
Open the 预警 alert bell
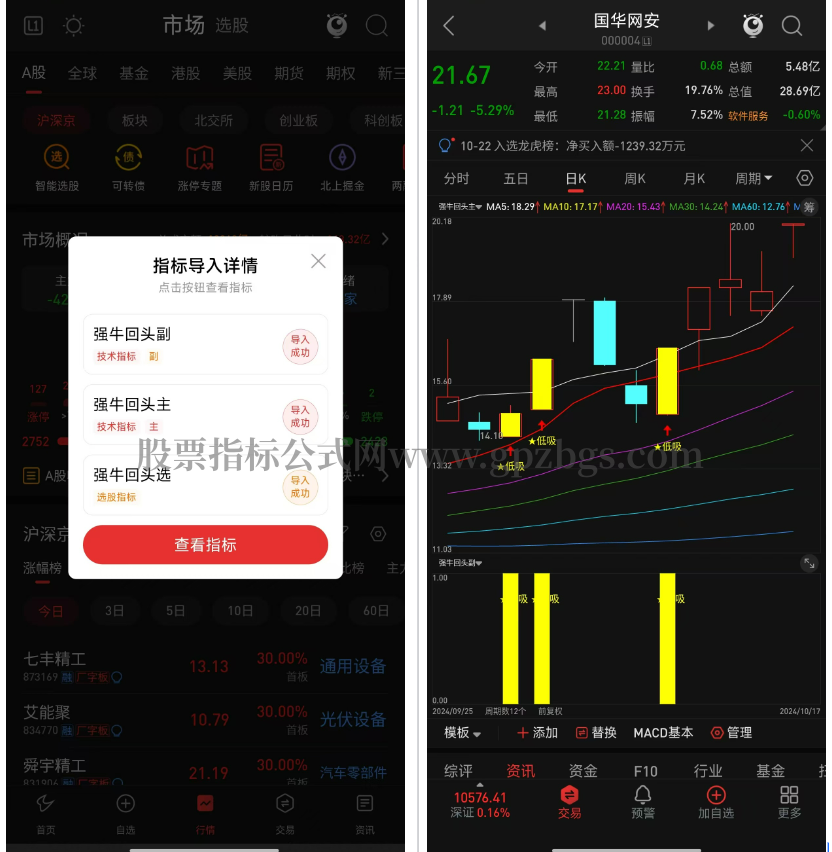click(x=643, y=801)
